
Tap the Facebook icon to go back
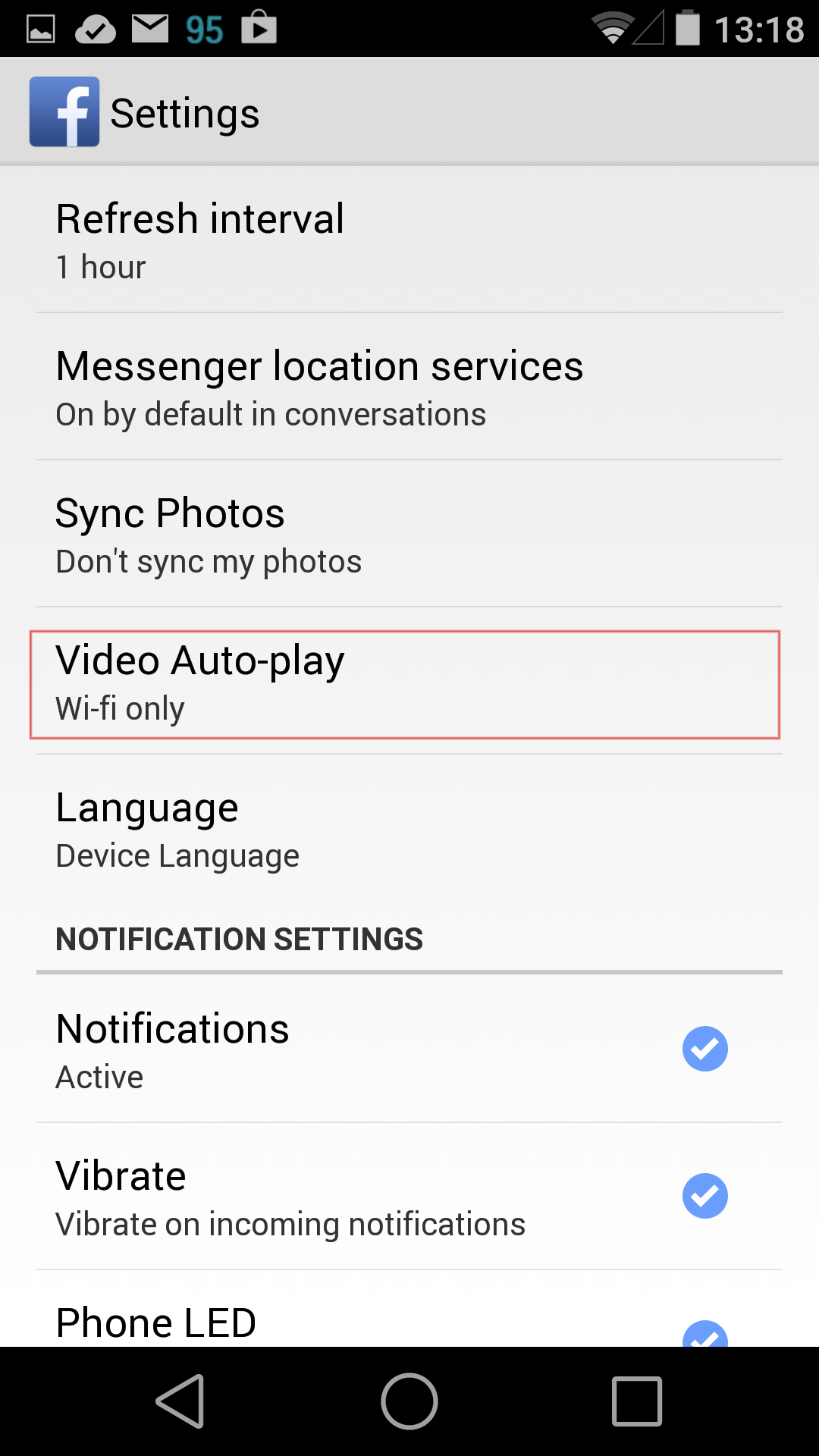click(x=64, y=111)
